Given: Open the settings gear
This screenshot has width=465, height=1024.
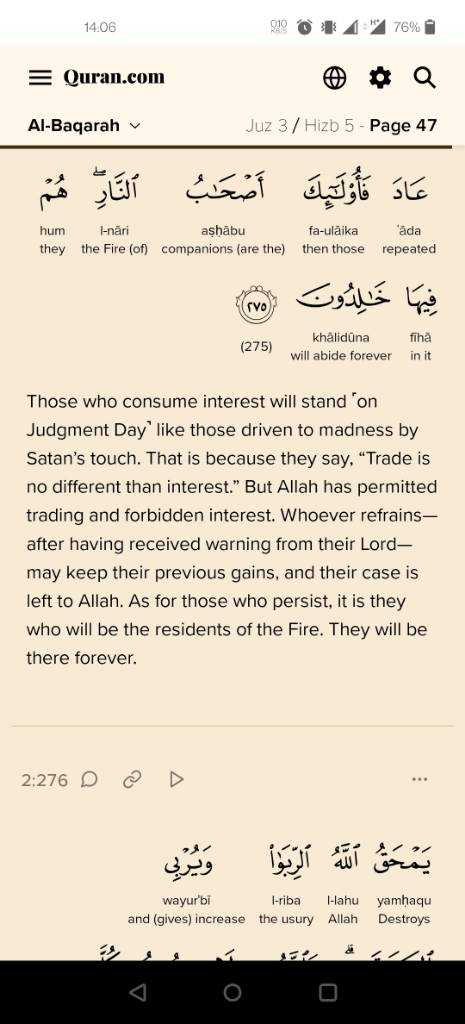Looking at the screenshot, I should click(x=380, y=78).
